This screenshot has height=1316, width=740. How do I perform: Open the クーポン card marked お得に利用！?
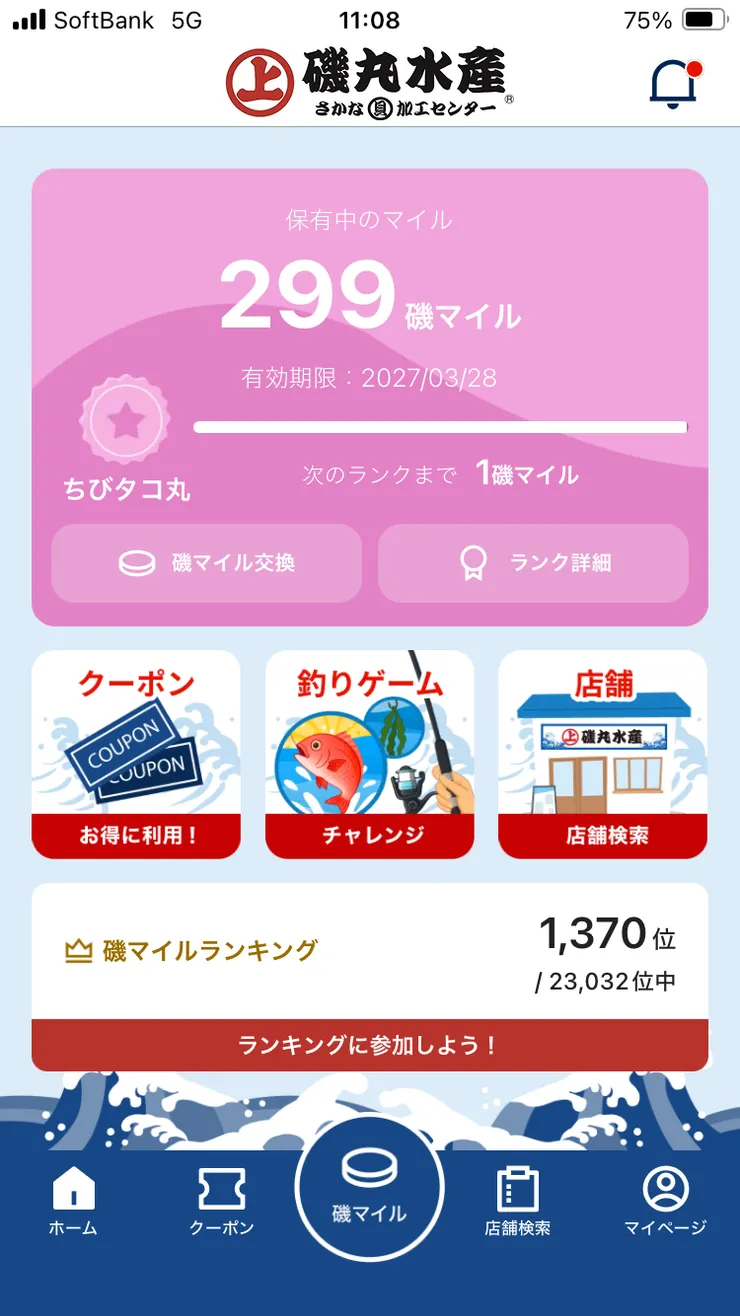(136, 753)
